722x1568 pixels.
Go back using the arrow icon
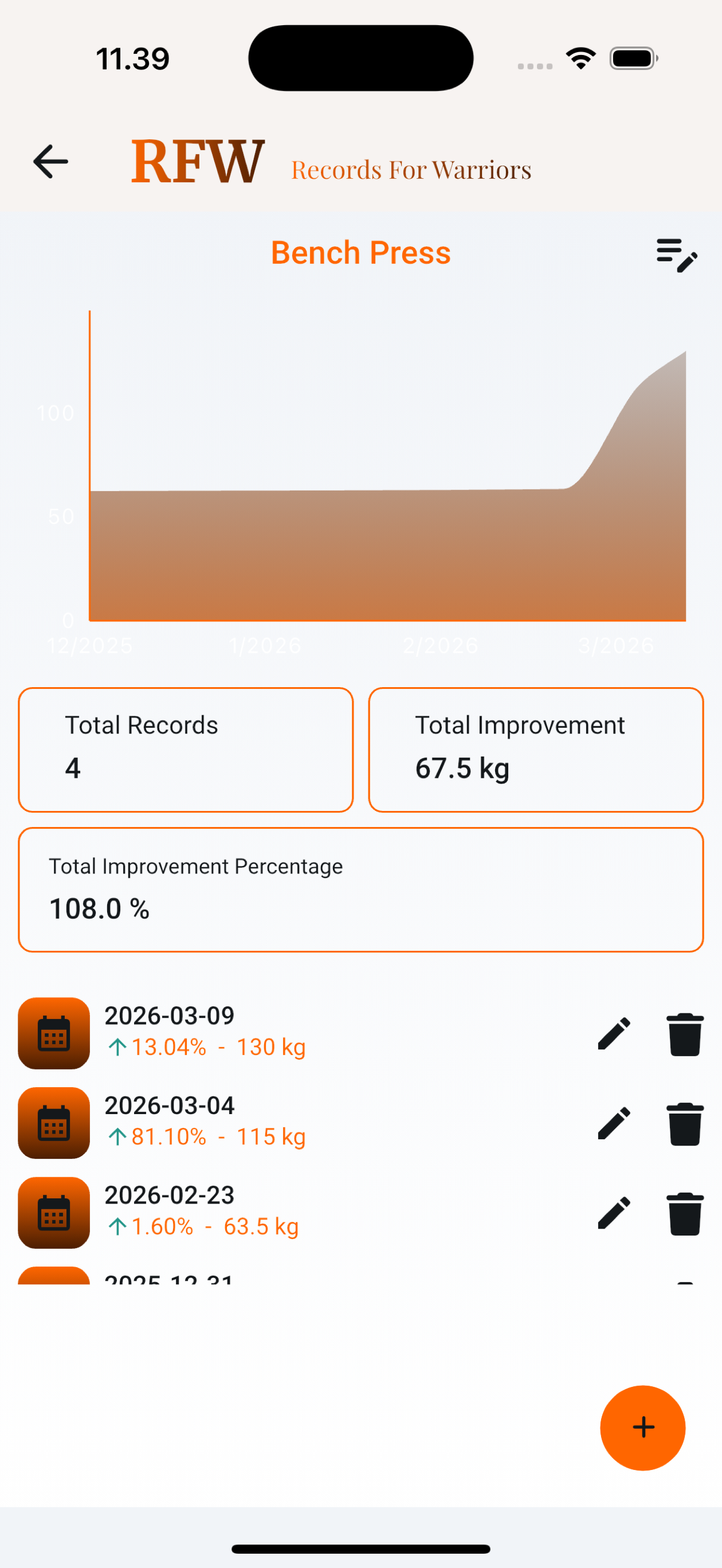(50, 161)
